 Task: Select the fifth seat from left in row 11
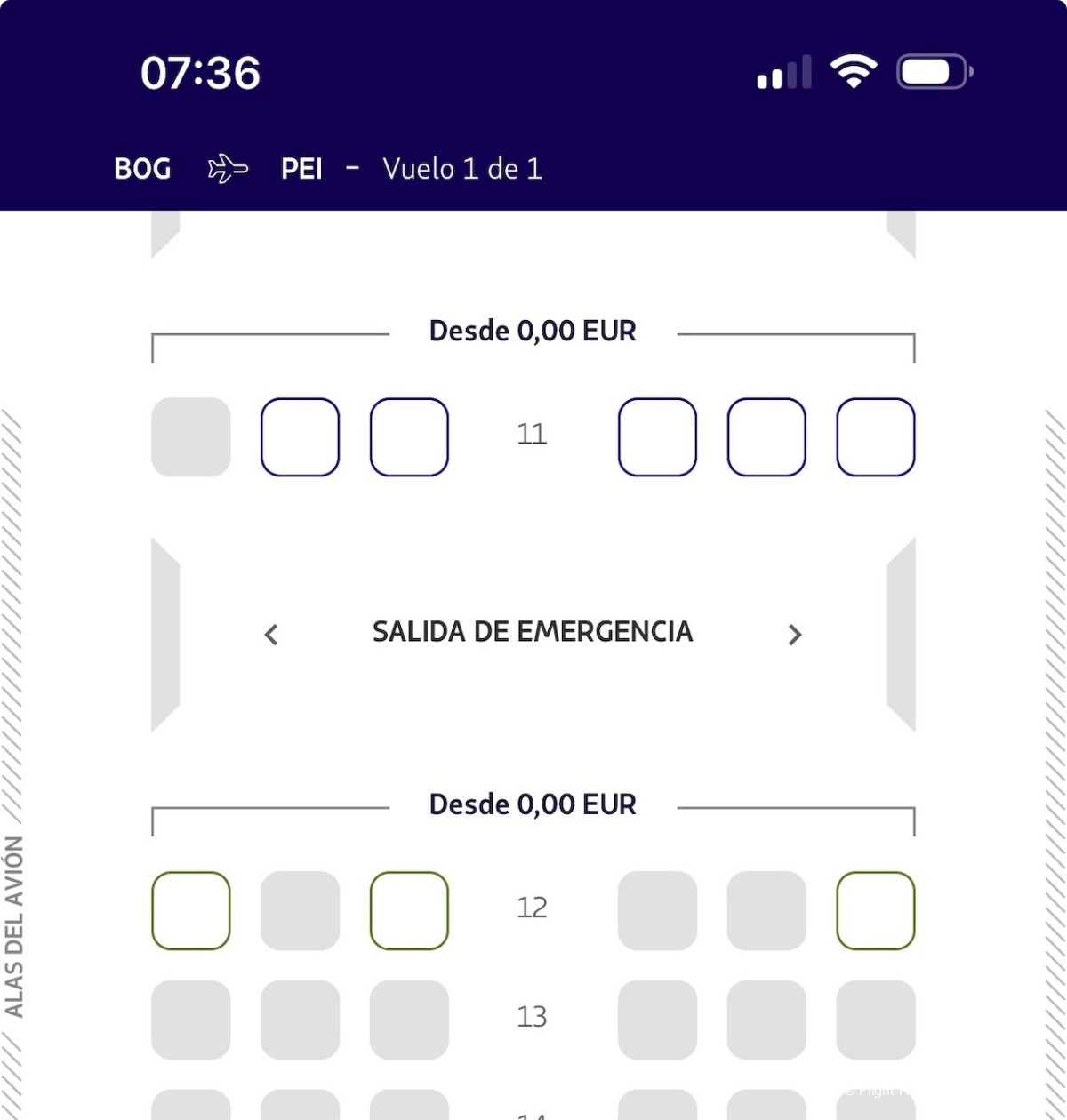pos(766,437)
